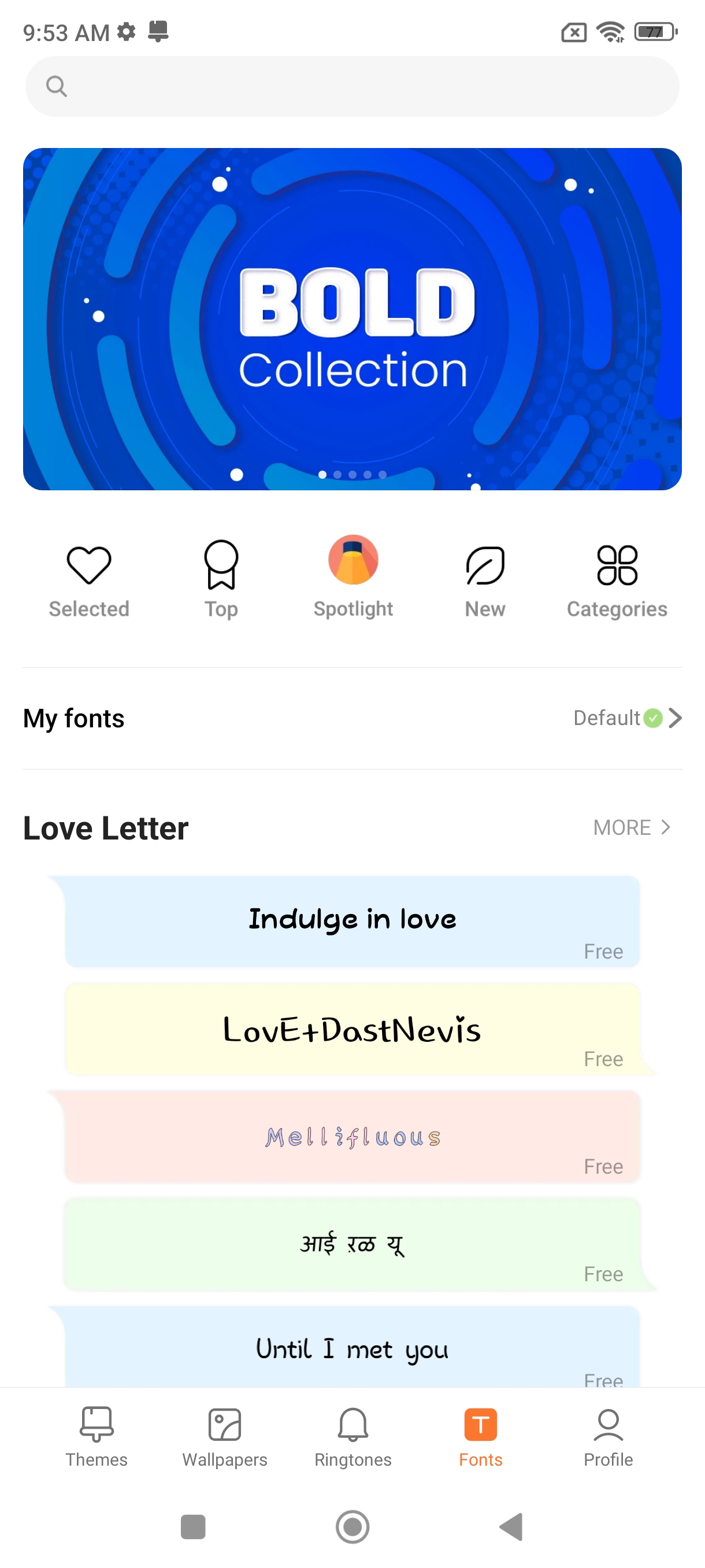Image resolution: width=705 pixels, height=1568 pixels.
Task: Open My fonts row
Action: pos(352,718)
